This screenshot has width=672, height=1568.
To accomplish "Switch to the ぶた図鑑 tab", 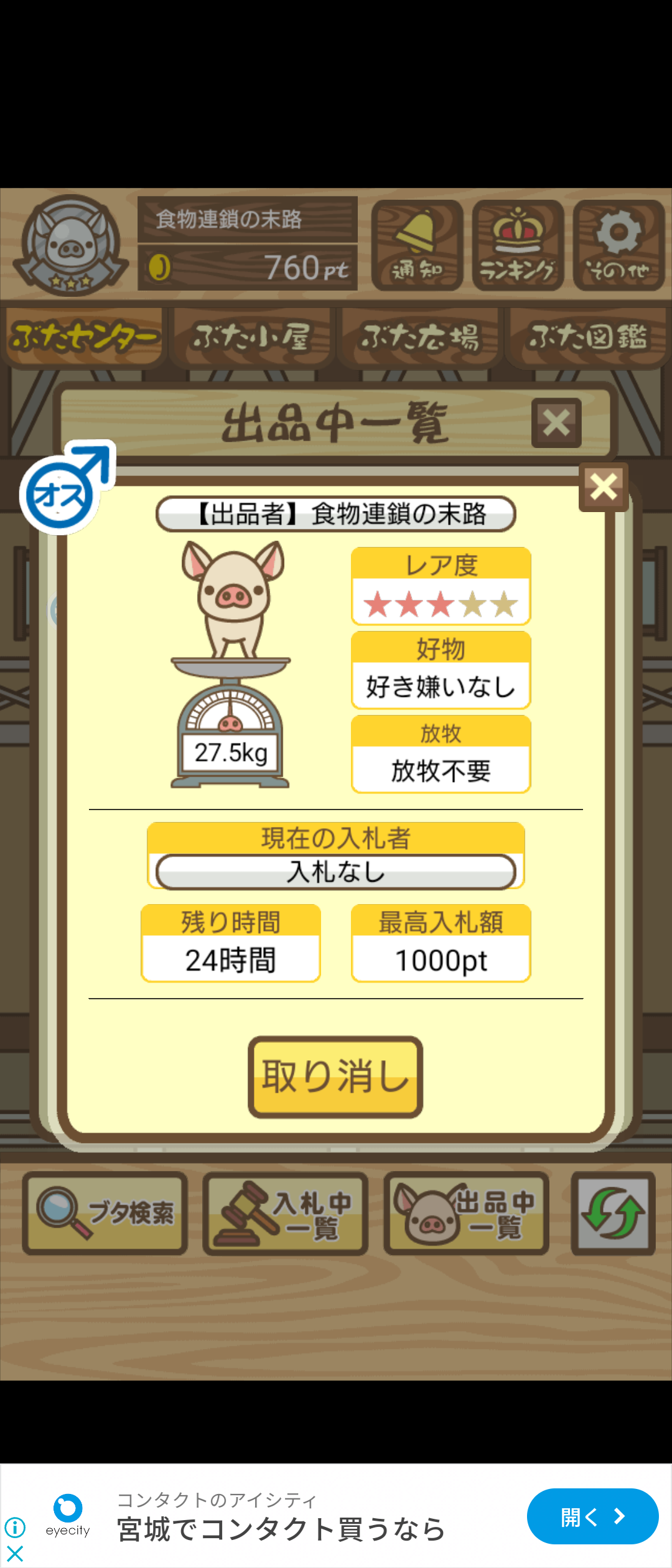I will 587,338.
